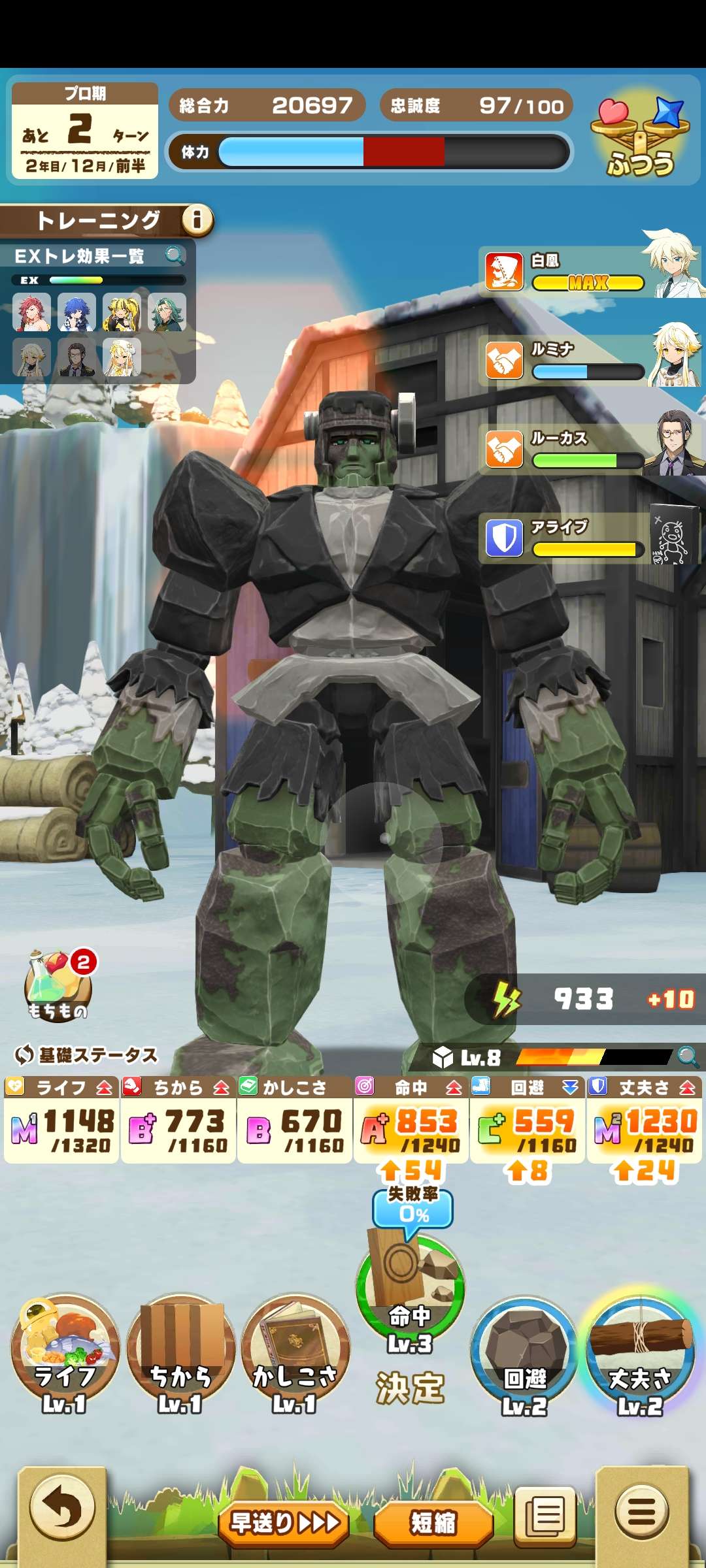Screen dimensions: 706x1568
Task: View the ルミナ support card
Action: 588,361
